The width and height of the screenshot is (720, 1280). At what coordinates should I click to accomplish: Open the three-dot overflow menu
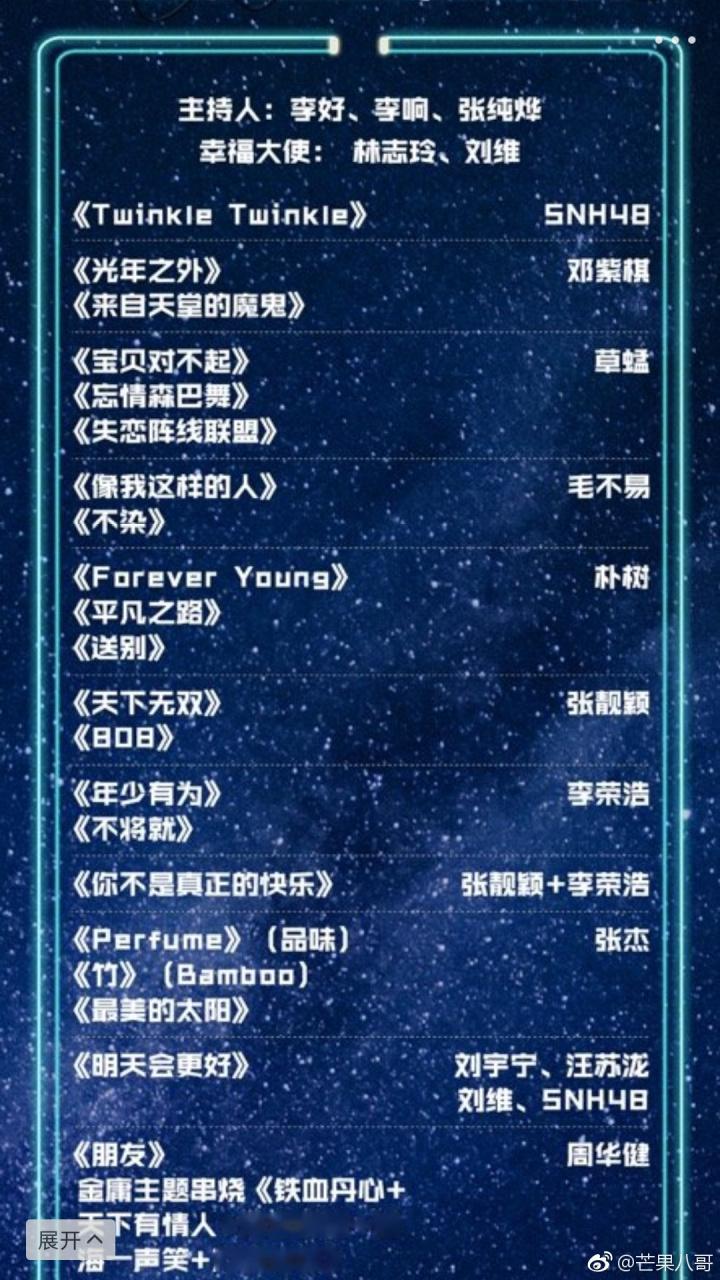[675, 41]
